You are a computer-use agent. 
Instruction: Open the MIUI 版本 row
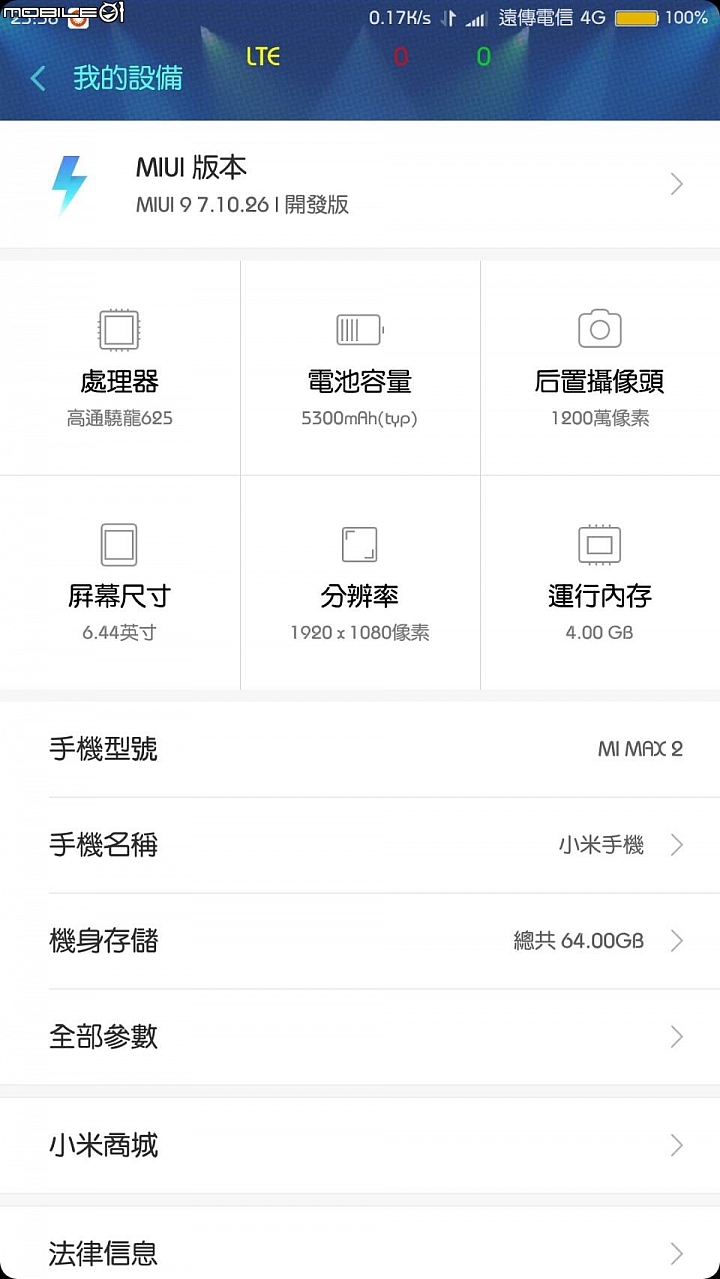[x=360, y=185]
